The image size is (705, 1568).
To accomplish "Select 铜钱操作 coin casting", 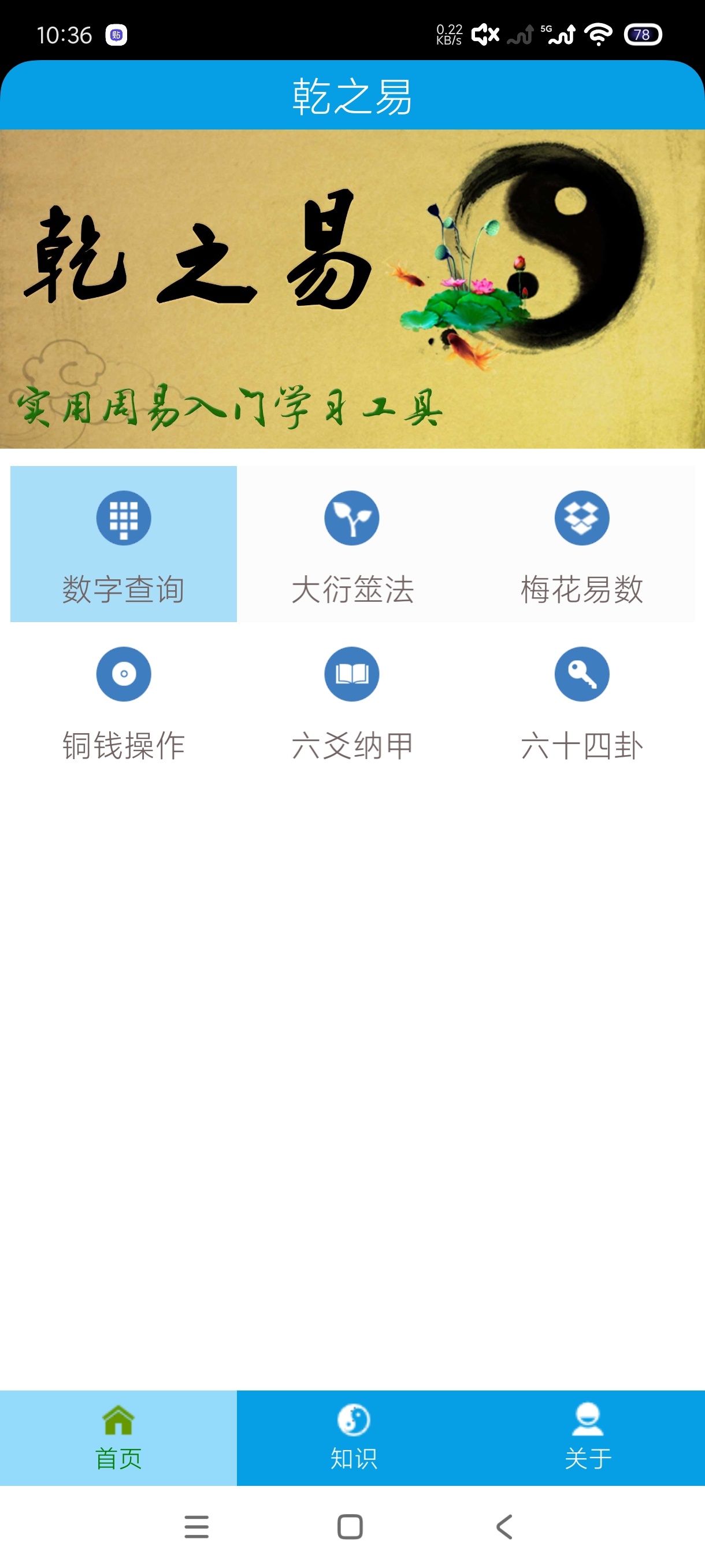I will (x=124, y=701).
